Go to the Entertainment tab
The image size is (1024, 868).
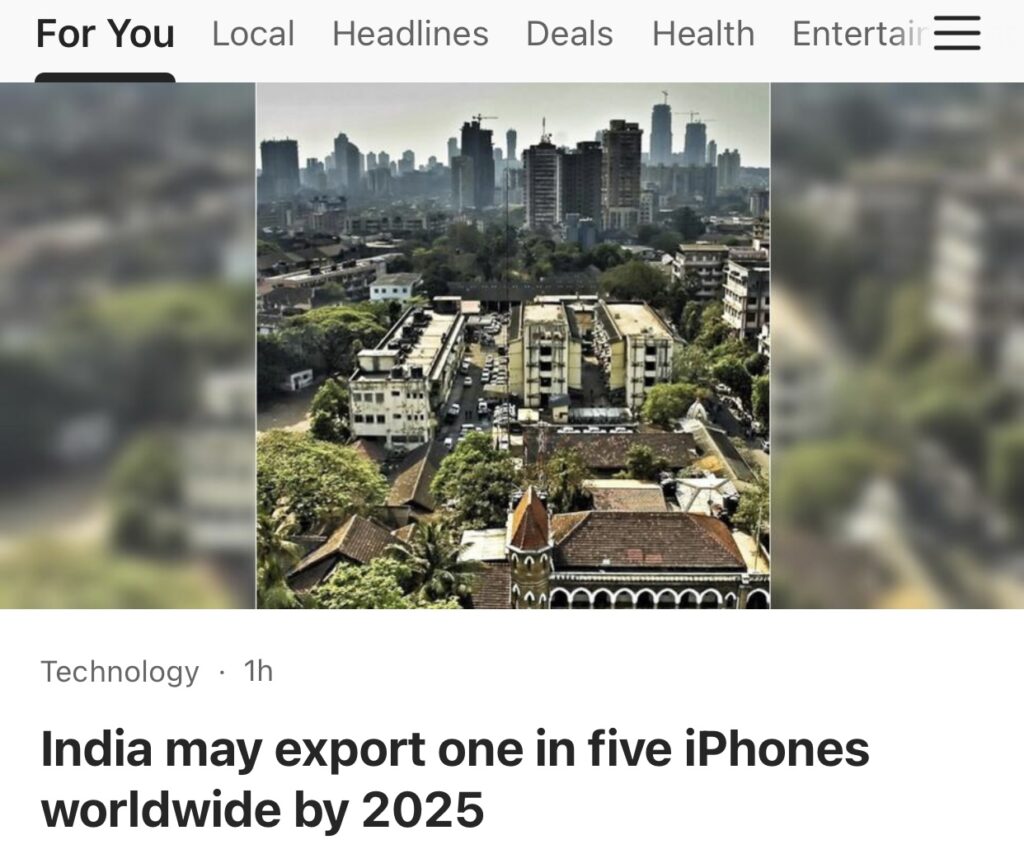[855, 34]
